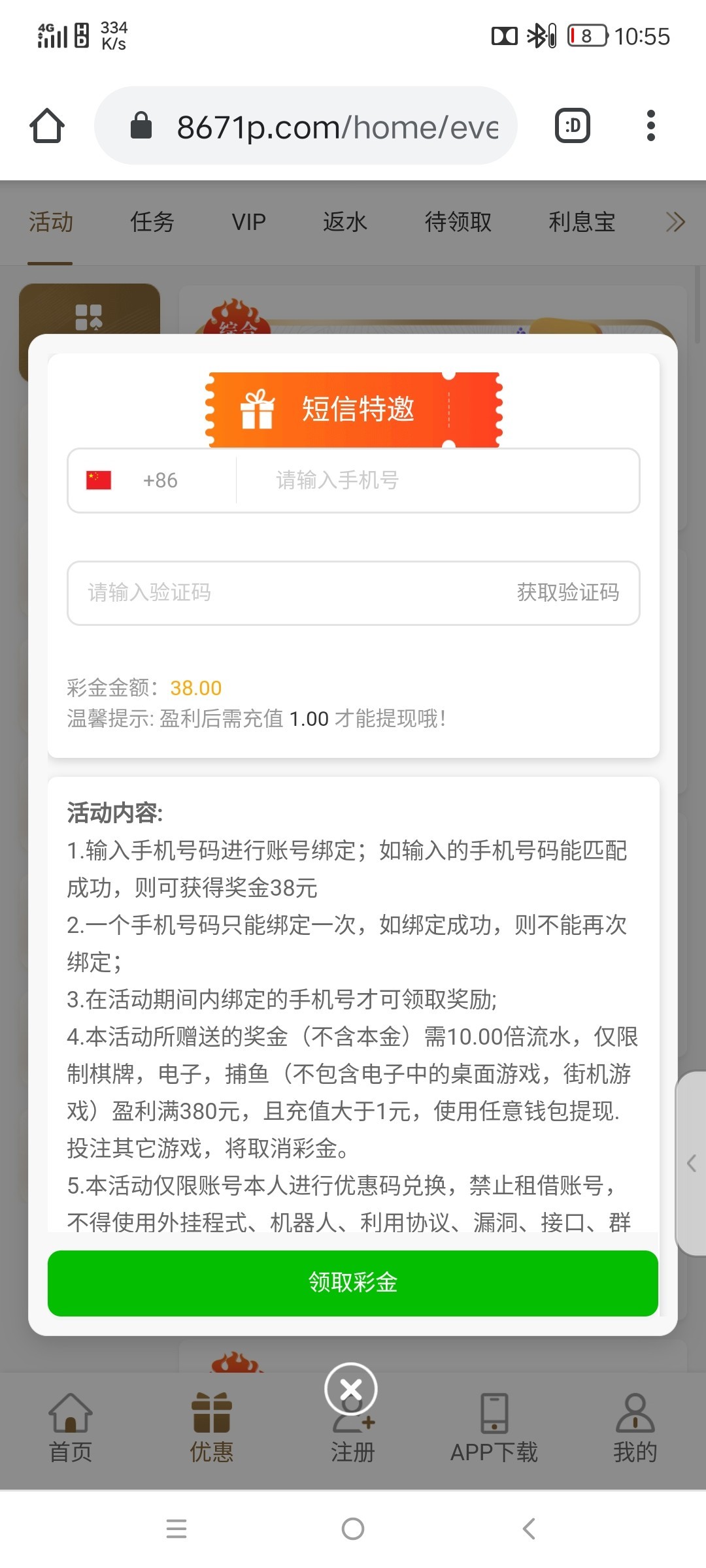Open the browser home button

47,125
